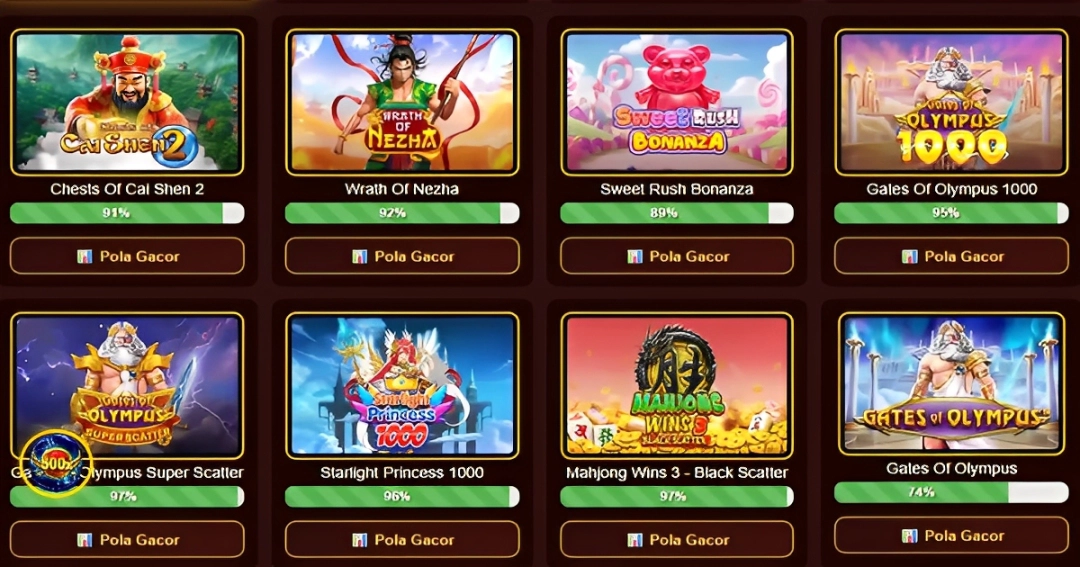Image resolution: width=1080 pixels, height=567 pixels.
Task: Tap Pola Gacor under Gates Of Olympus 1000
Action: coord(951,256)
